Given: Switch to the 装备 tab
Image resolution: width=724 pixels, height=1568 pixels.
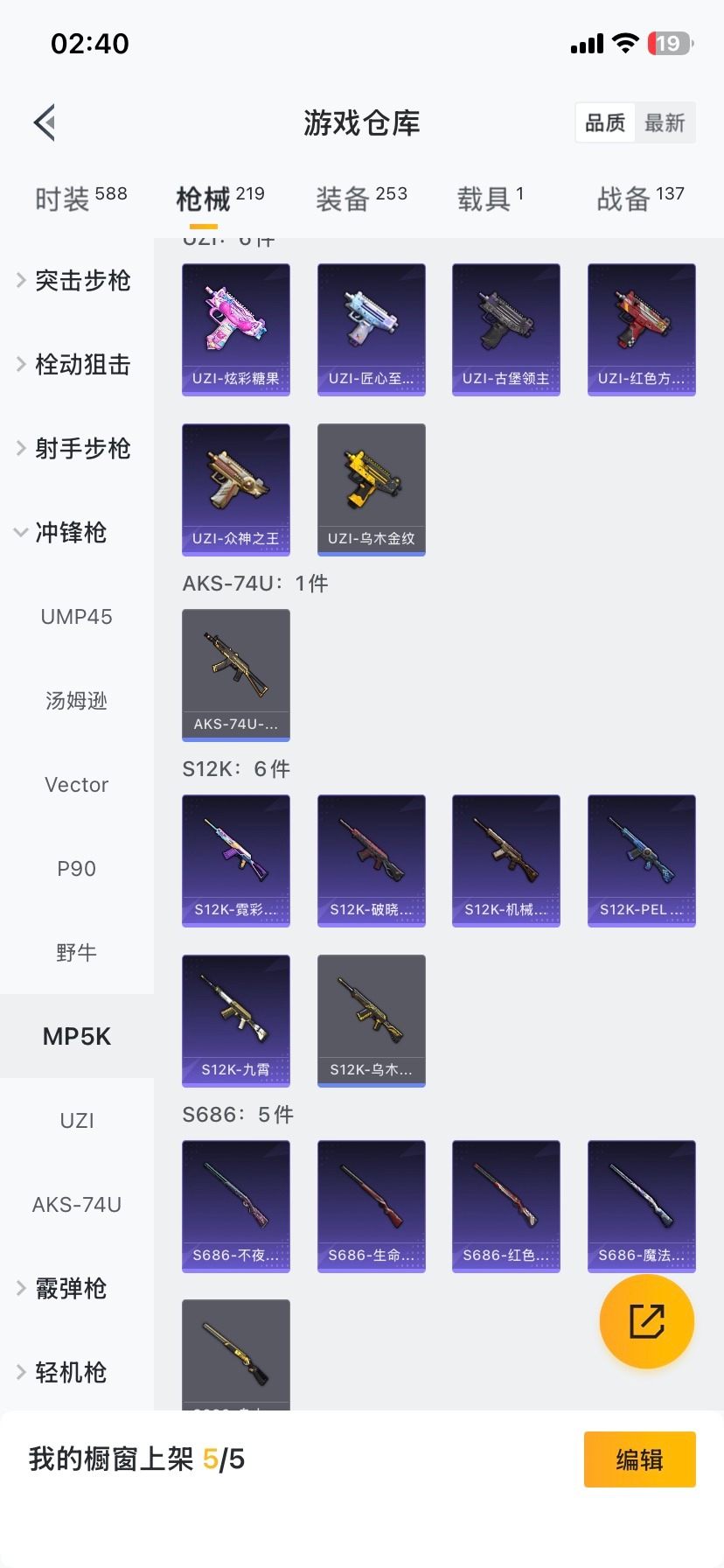Looking at the screenshot, I should 345,196.
